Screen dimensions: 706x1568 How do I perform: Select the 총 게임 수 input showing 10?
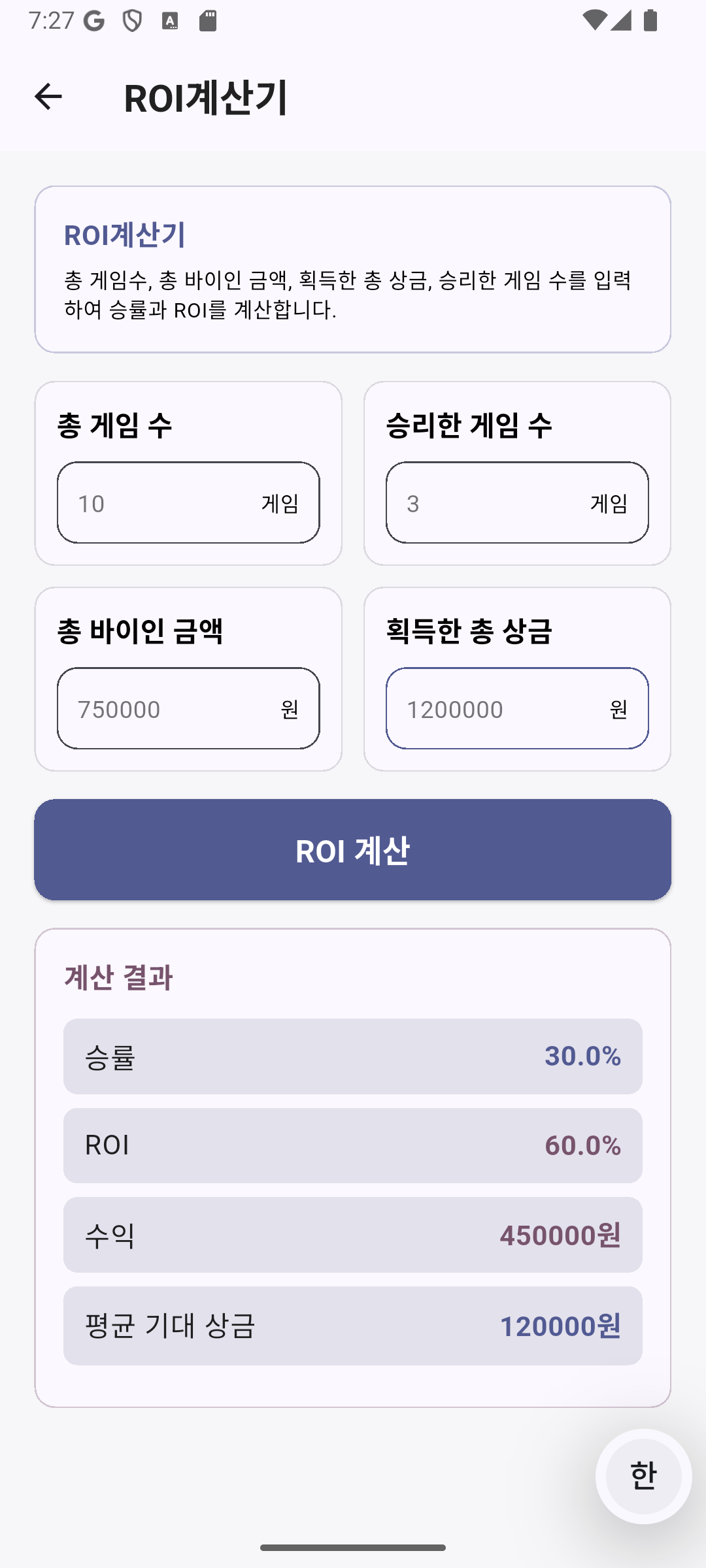click(x=188, y=502)
